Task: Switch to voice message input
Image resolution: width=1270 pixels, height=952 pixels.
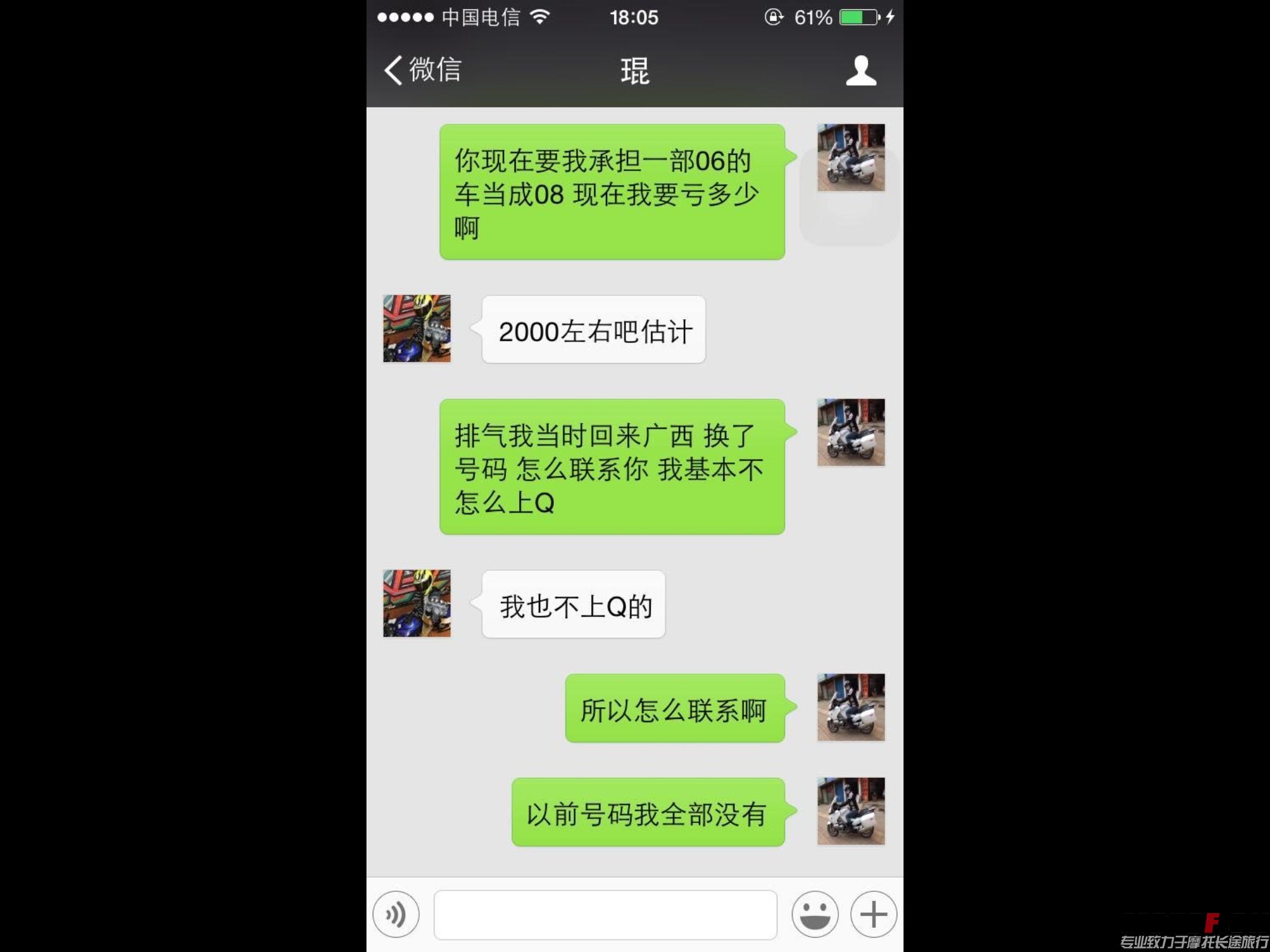Action: click(396, 914)
